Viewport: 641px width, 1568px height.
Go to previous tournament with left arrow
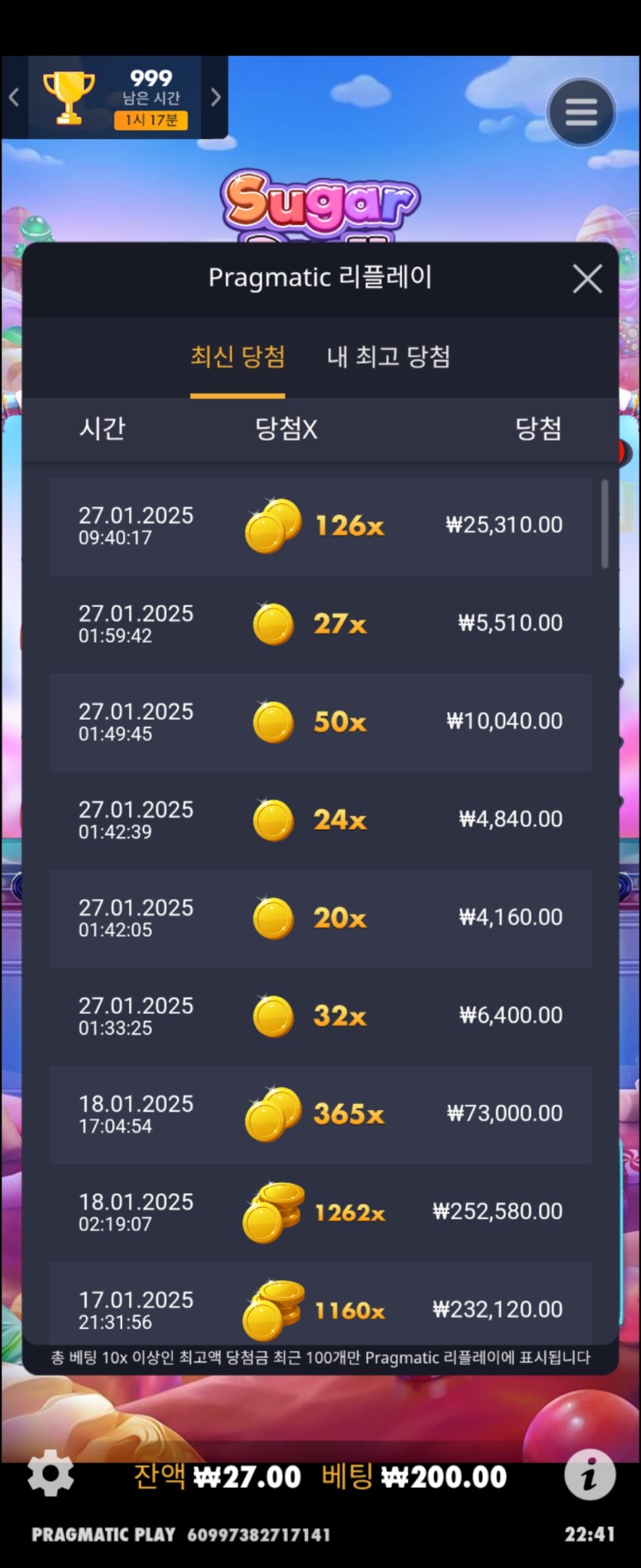click(x=14, y=97)
